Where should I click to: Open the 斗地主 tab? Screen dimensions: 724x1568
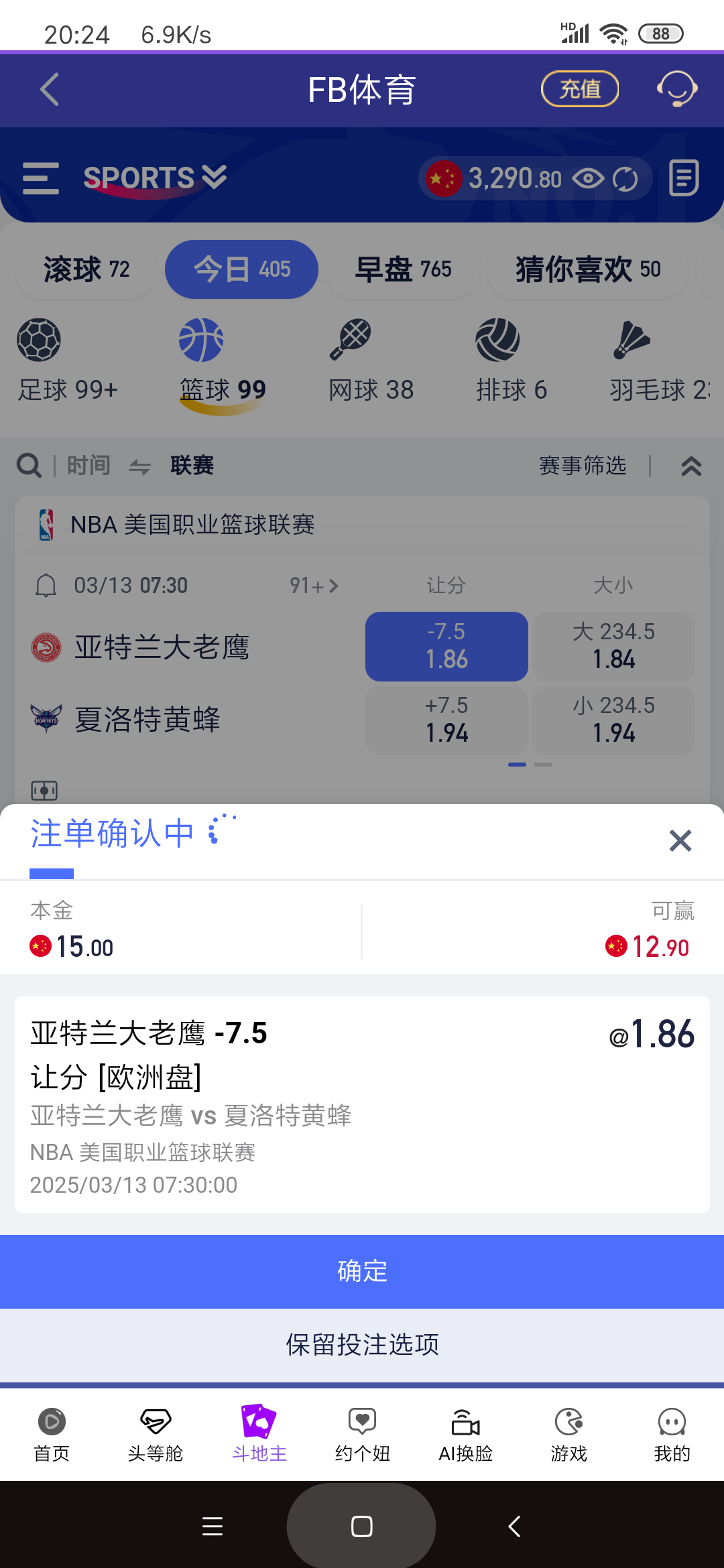coord(259,1435)
